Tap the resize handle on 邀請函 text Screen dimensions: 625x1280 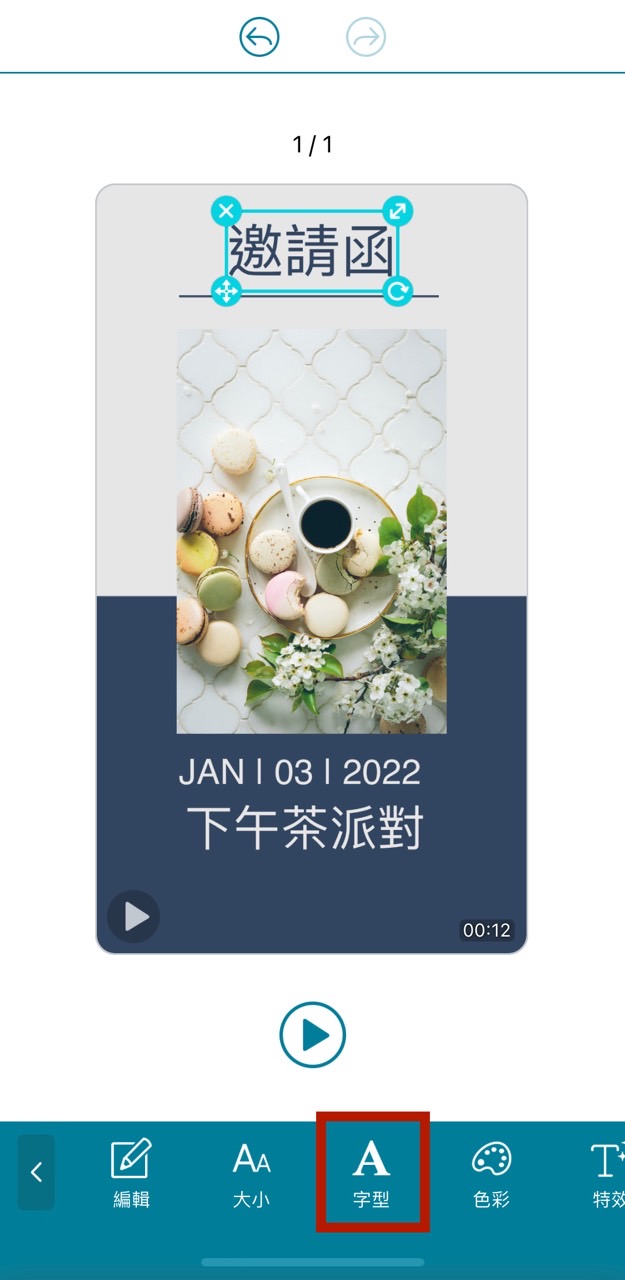click(x=398, y=210)
